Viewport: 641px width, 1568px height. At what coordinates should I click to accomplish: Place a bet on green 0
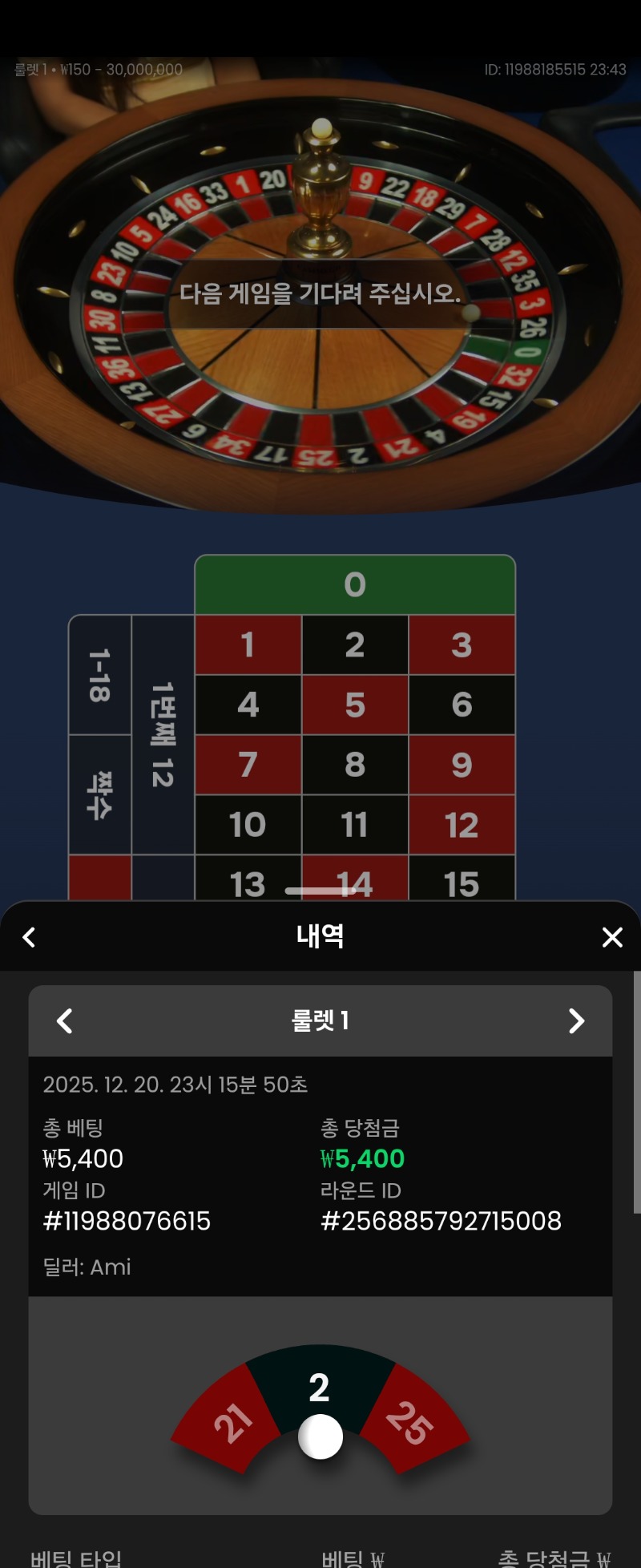tap(355, 584)
